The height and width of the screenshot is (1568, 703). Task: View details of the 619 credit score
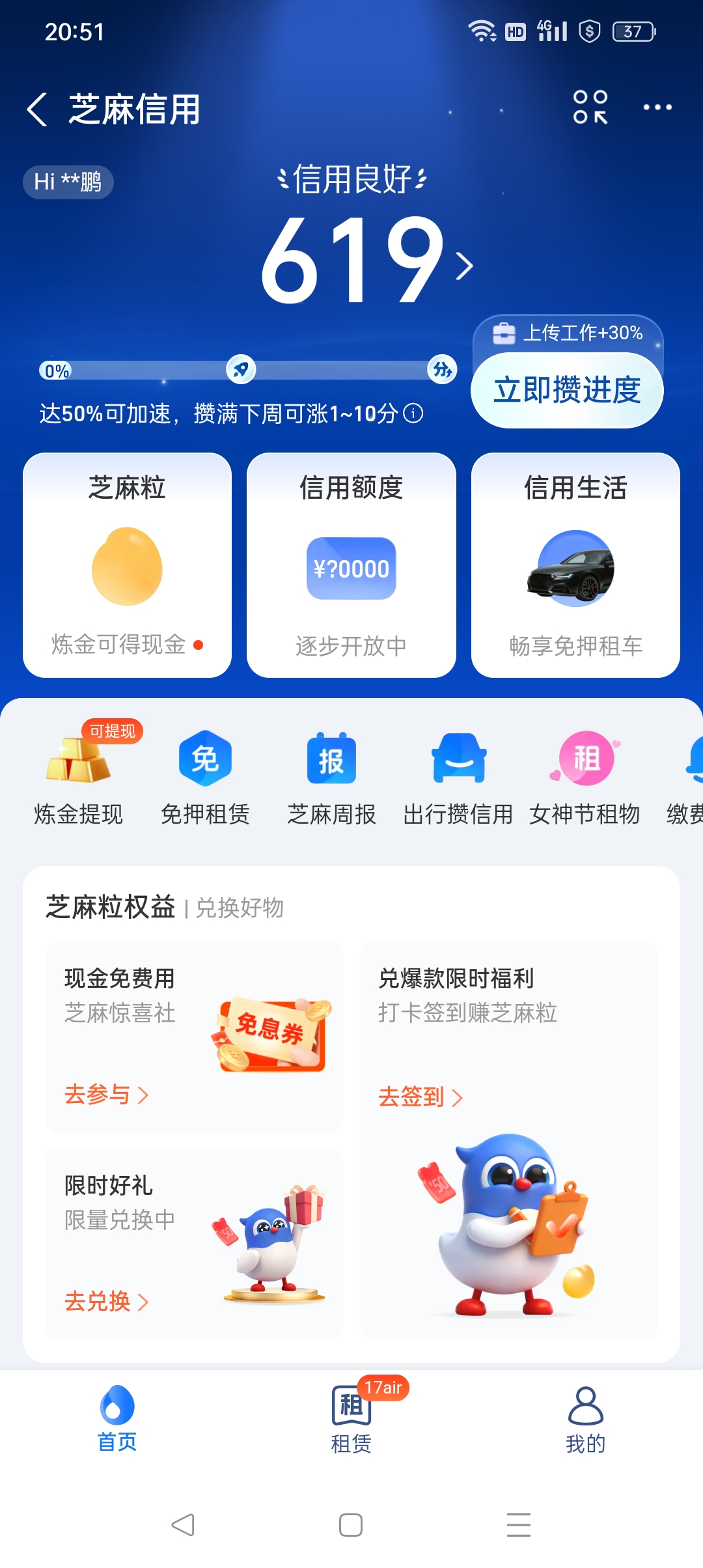(365, 260)
